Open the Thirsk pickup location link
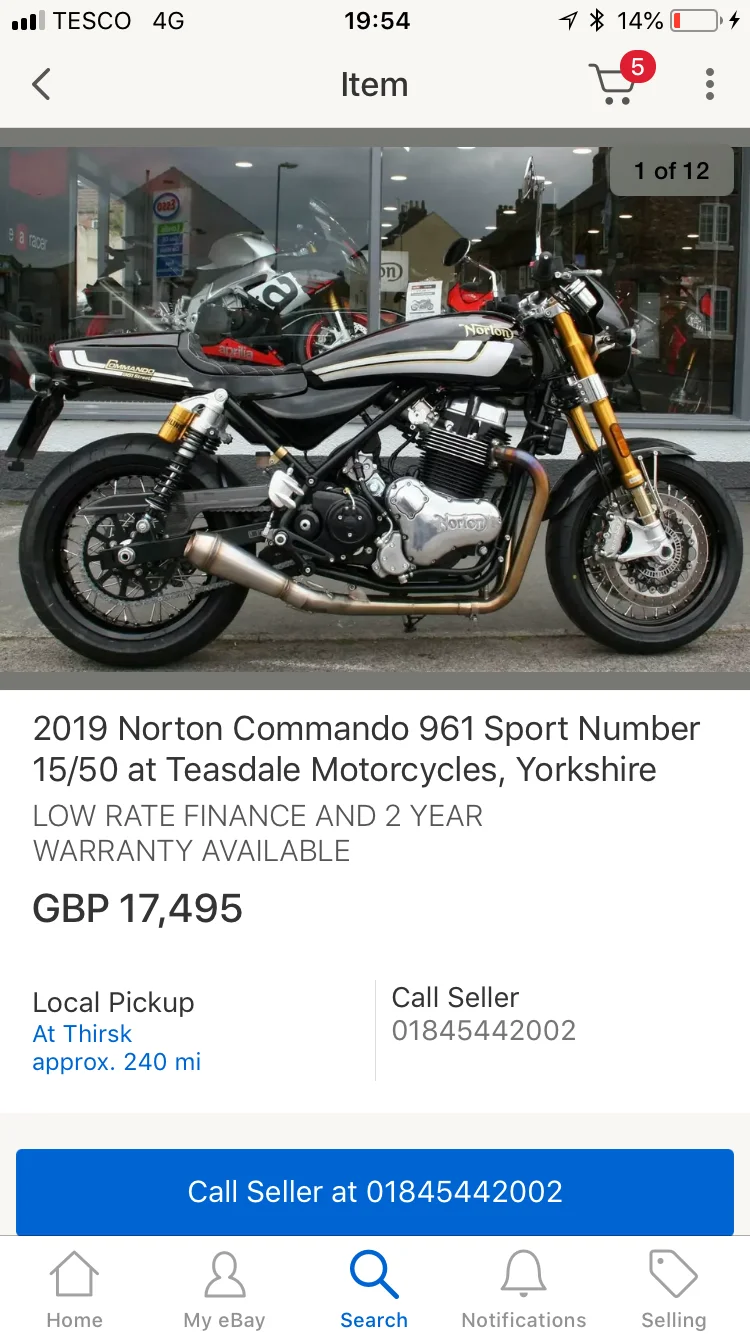750x1334 pixels. (x=82, y=1033)
